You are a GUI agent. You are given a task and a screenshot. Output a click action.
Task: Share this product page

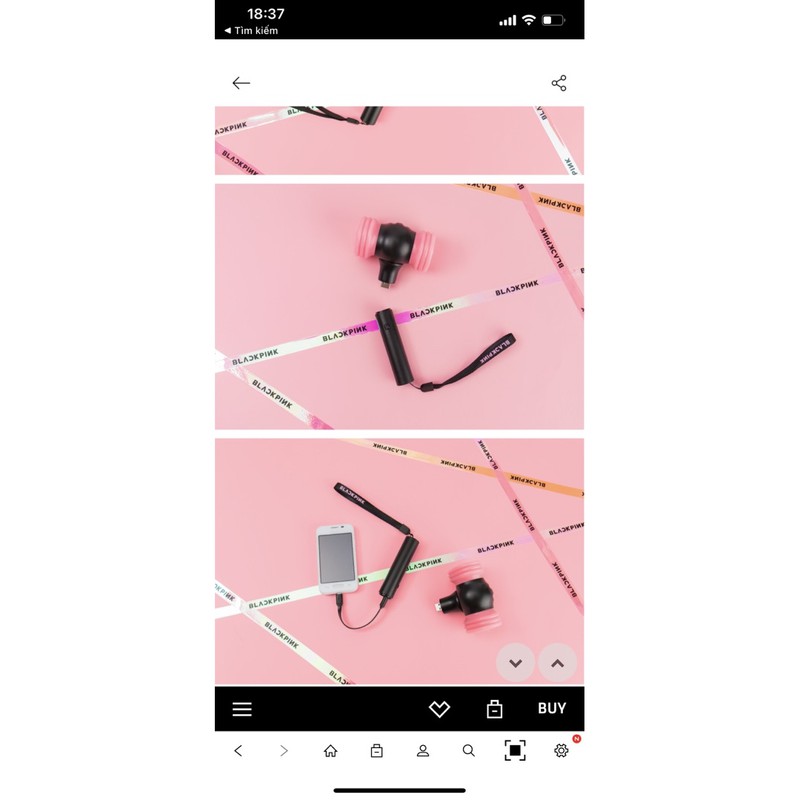point(559,83)
